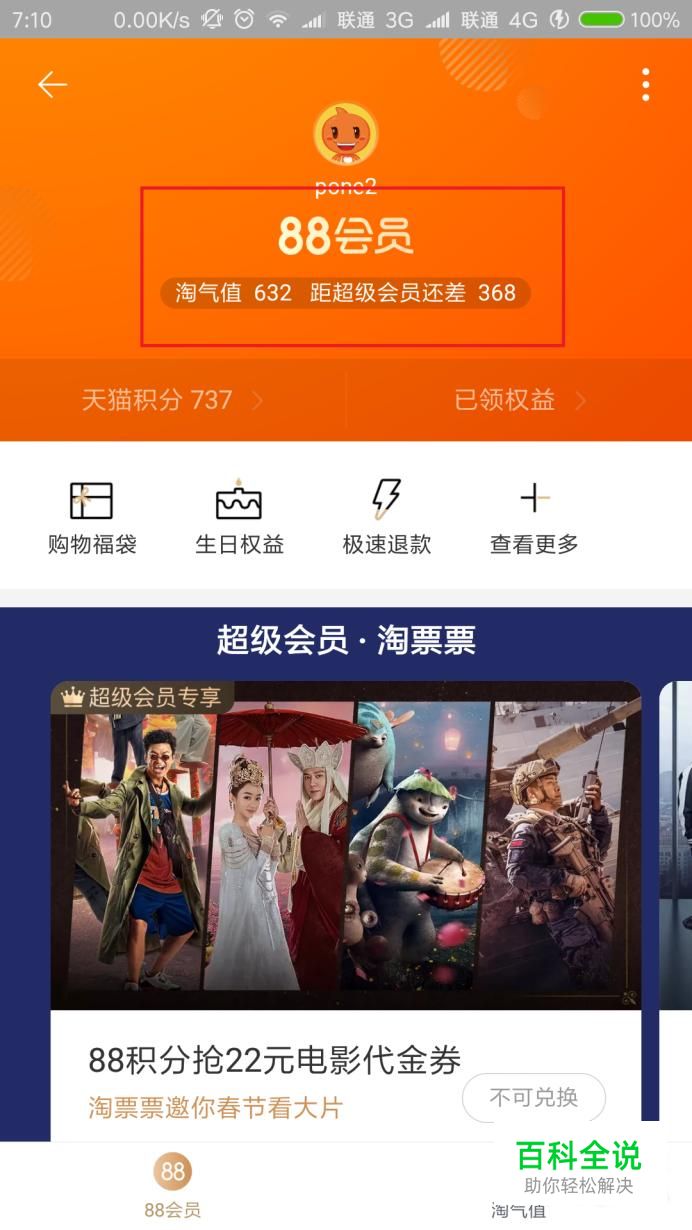Switch to the 88会员 tab
The width and height of the screenshot is (692, 1230).
tap(172, 1186)
